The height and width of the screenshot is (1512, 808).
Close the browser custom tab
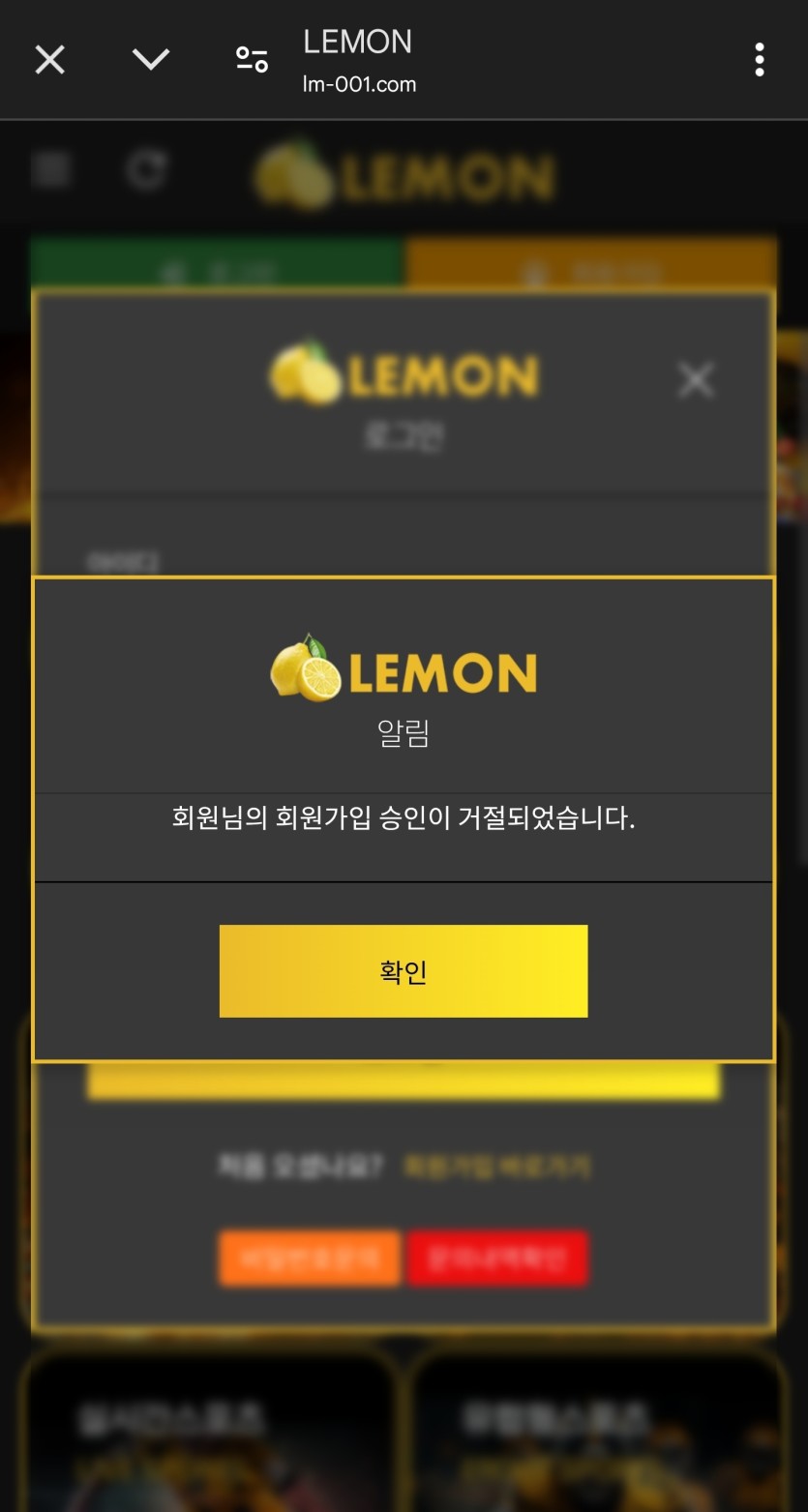[50, 60]
